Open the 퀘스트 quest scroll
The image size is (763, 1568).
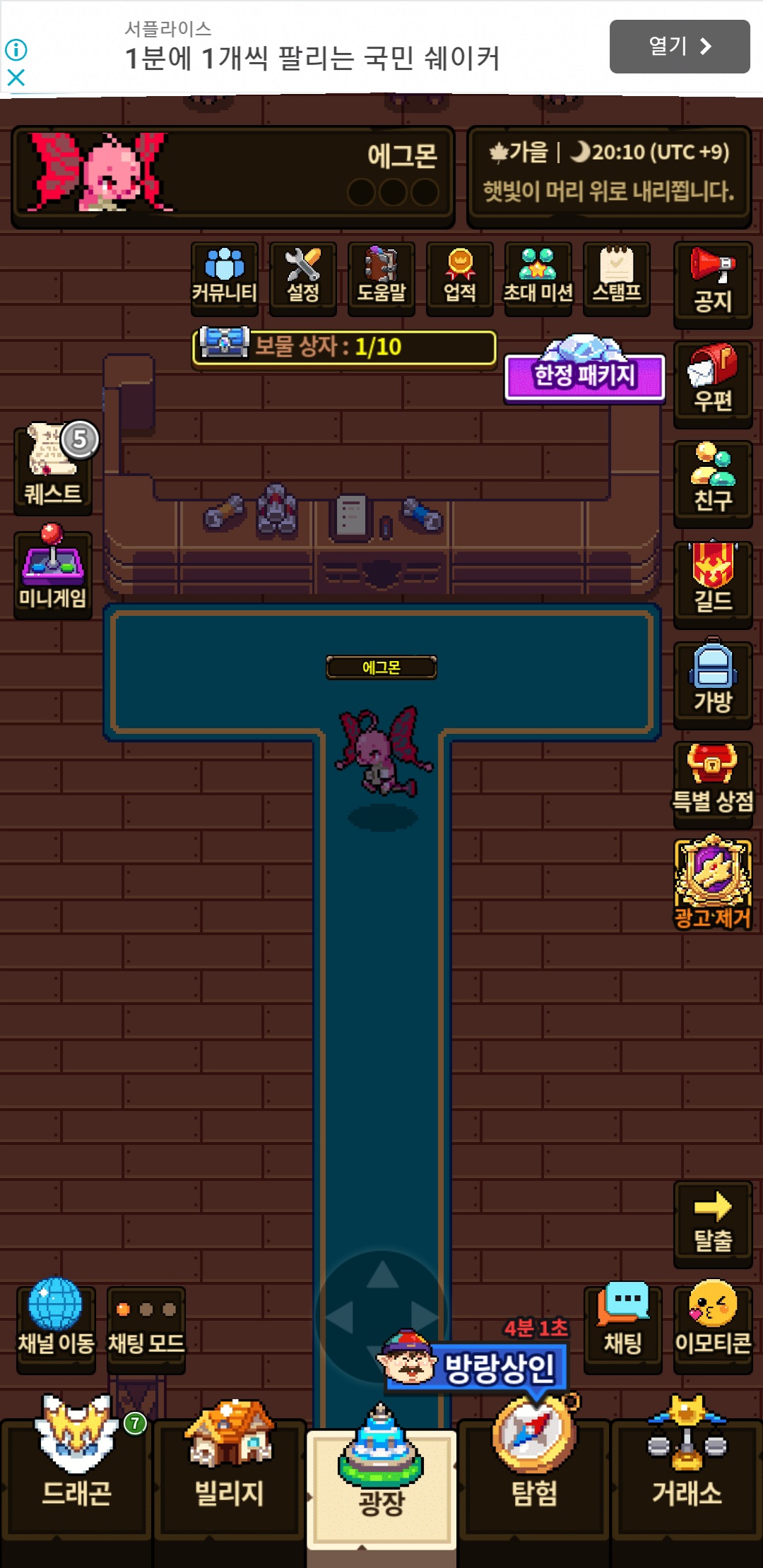[x=53, y=468]
